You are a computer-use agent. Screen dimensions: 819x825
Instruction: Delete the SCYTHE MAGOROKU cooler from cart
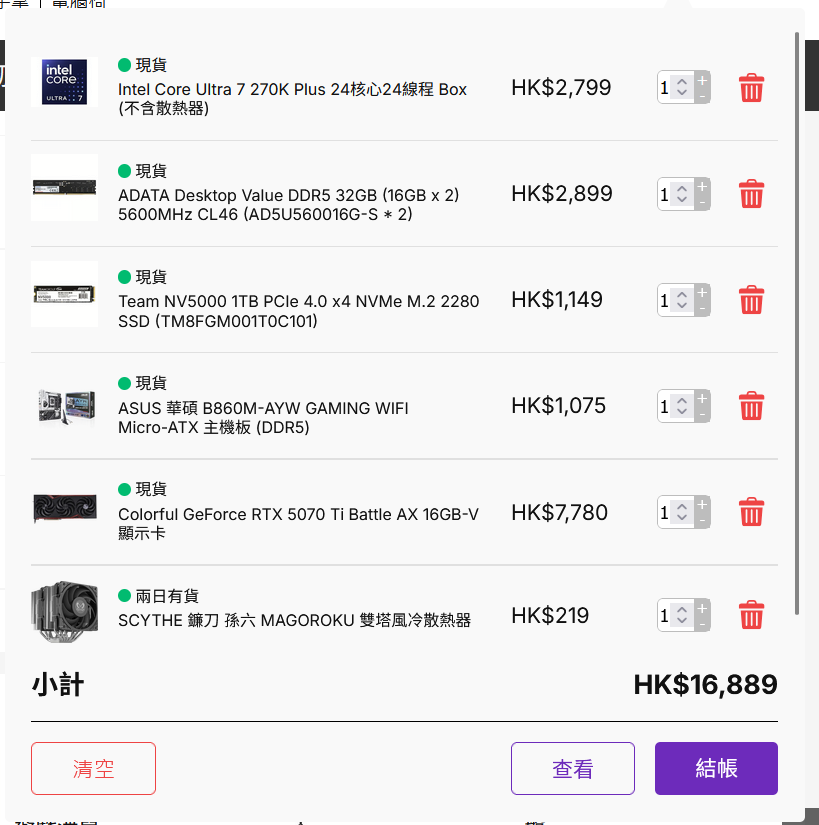751,615
